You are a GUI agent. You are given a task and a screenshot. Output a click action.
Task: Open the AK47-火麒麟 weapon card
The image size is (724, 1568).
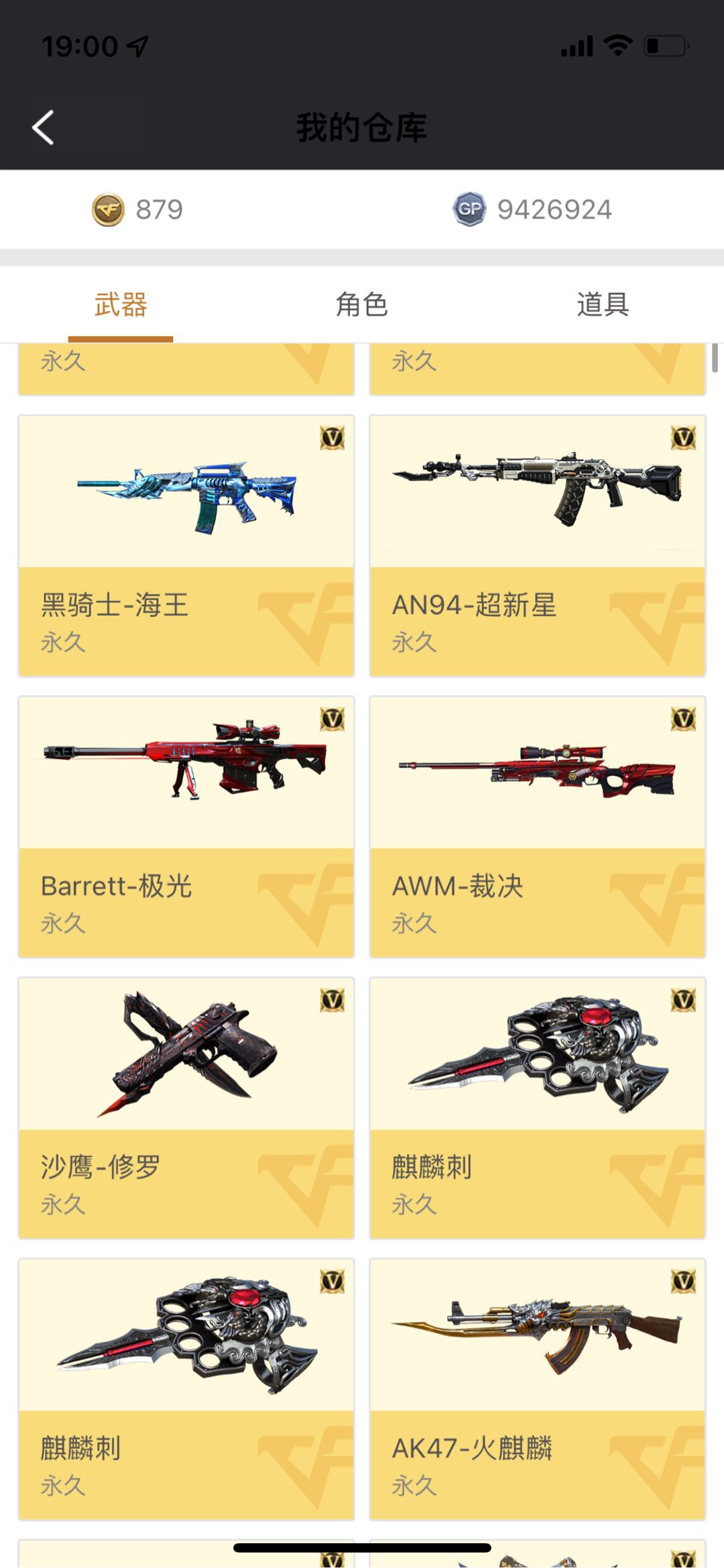click(537, 1388)
